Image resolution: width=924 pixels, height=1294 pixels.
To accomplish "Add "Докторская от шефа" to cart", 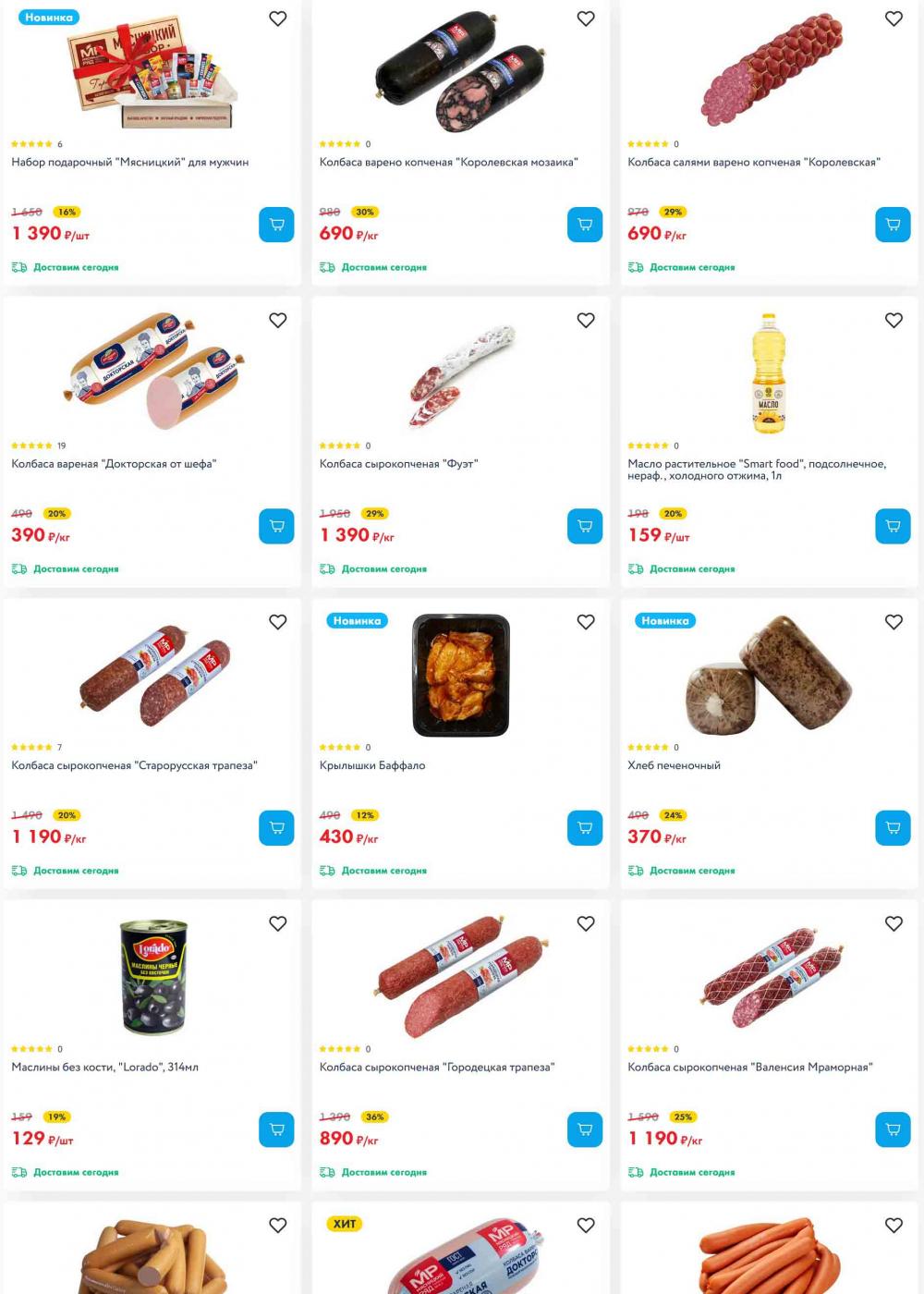I will tap(276, 526).
